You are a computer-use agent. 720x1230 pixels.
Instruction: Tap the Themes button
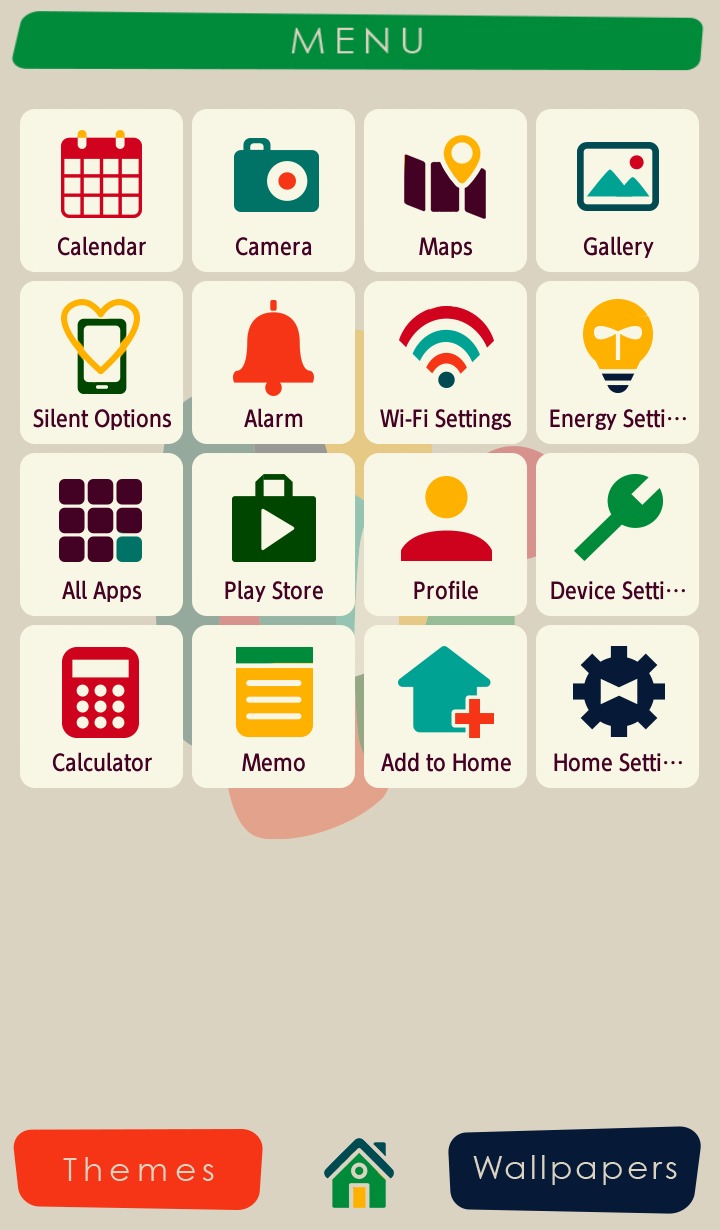(x=138, y=1169)
